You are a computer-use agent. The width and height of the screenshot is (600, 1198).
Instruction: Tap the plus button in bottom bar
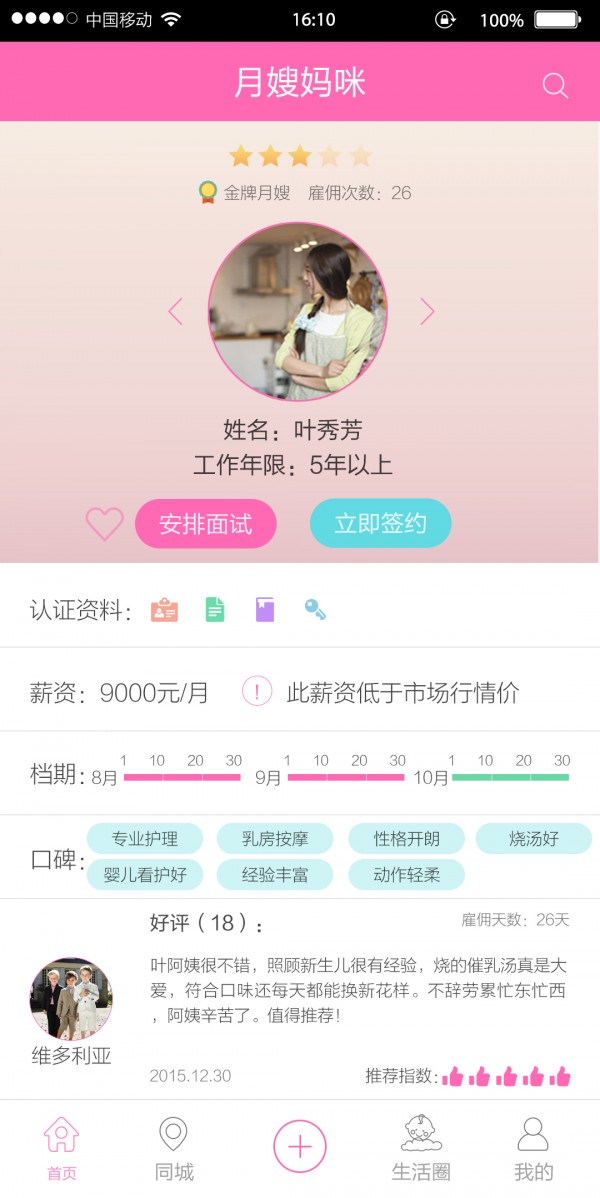click(x=300, y=1147)
